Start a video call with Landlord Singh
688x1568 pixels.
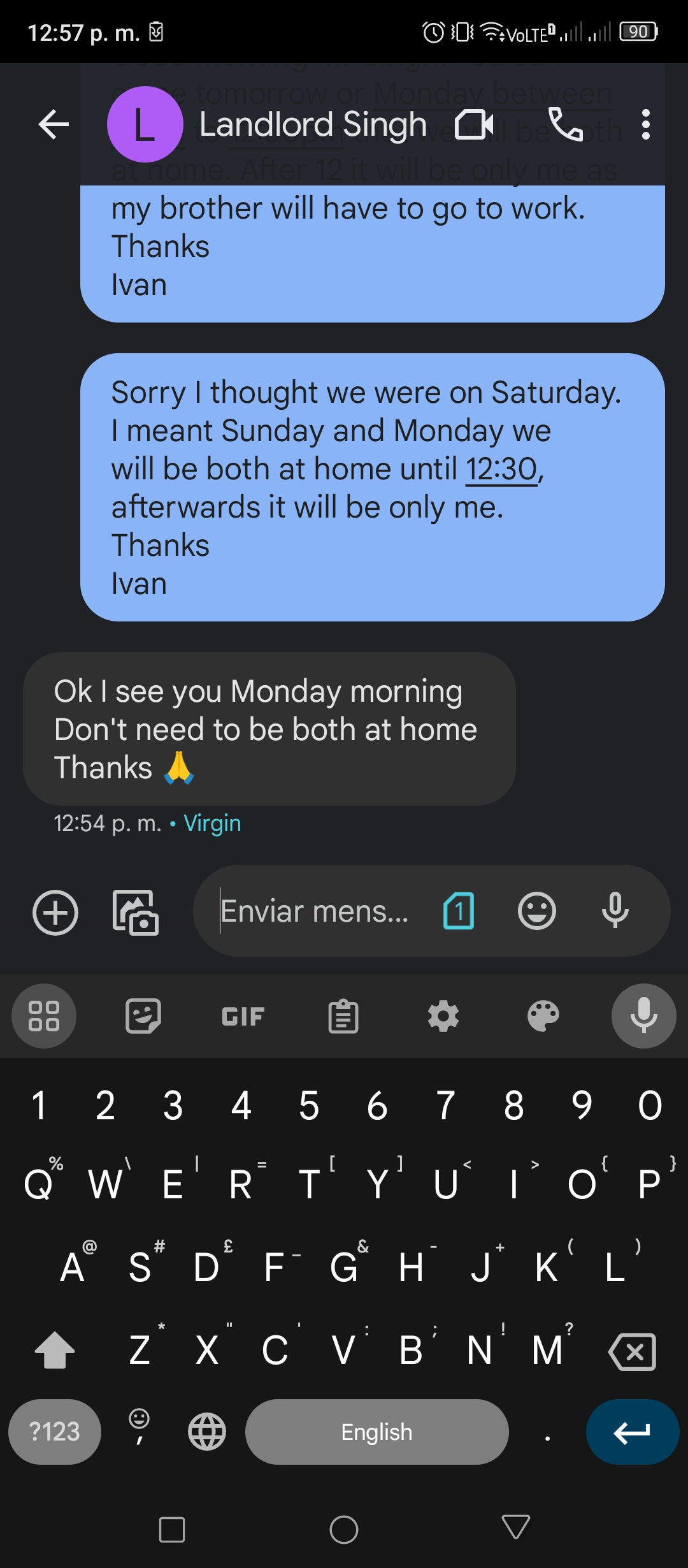474,124
